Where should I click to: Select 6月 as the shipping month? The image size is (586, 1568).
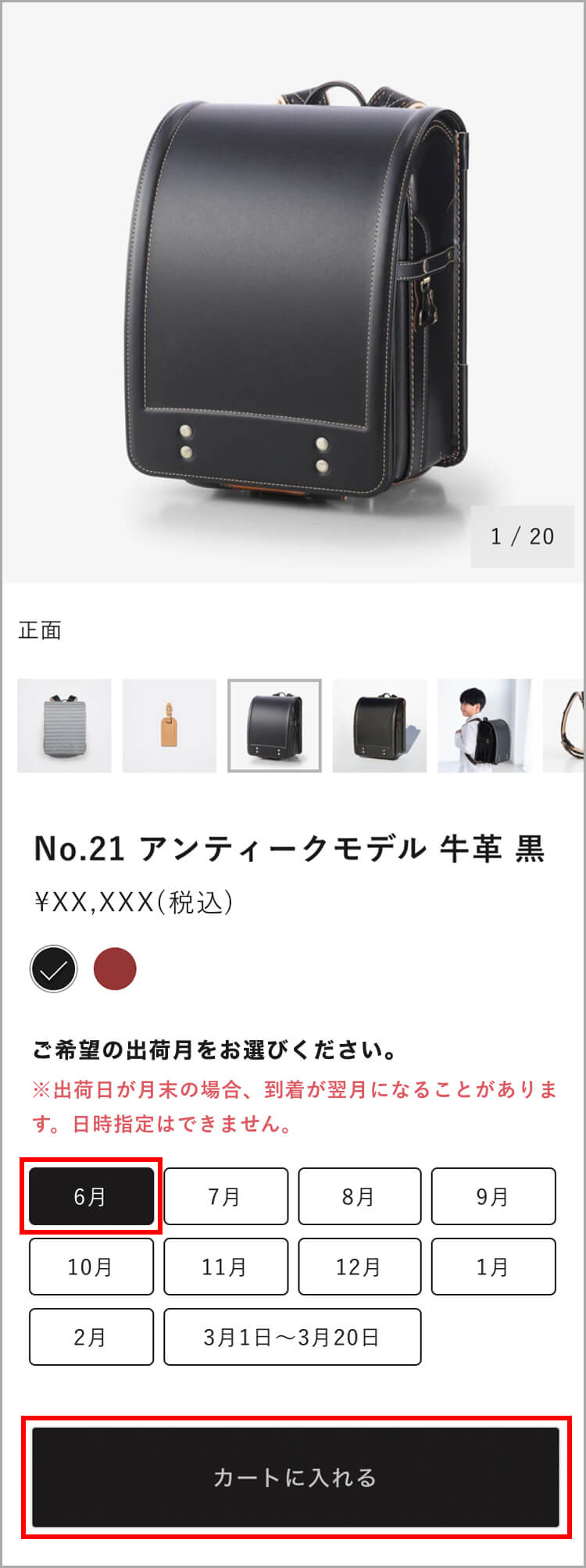[x=91, y=1196]
